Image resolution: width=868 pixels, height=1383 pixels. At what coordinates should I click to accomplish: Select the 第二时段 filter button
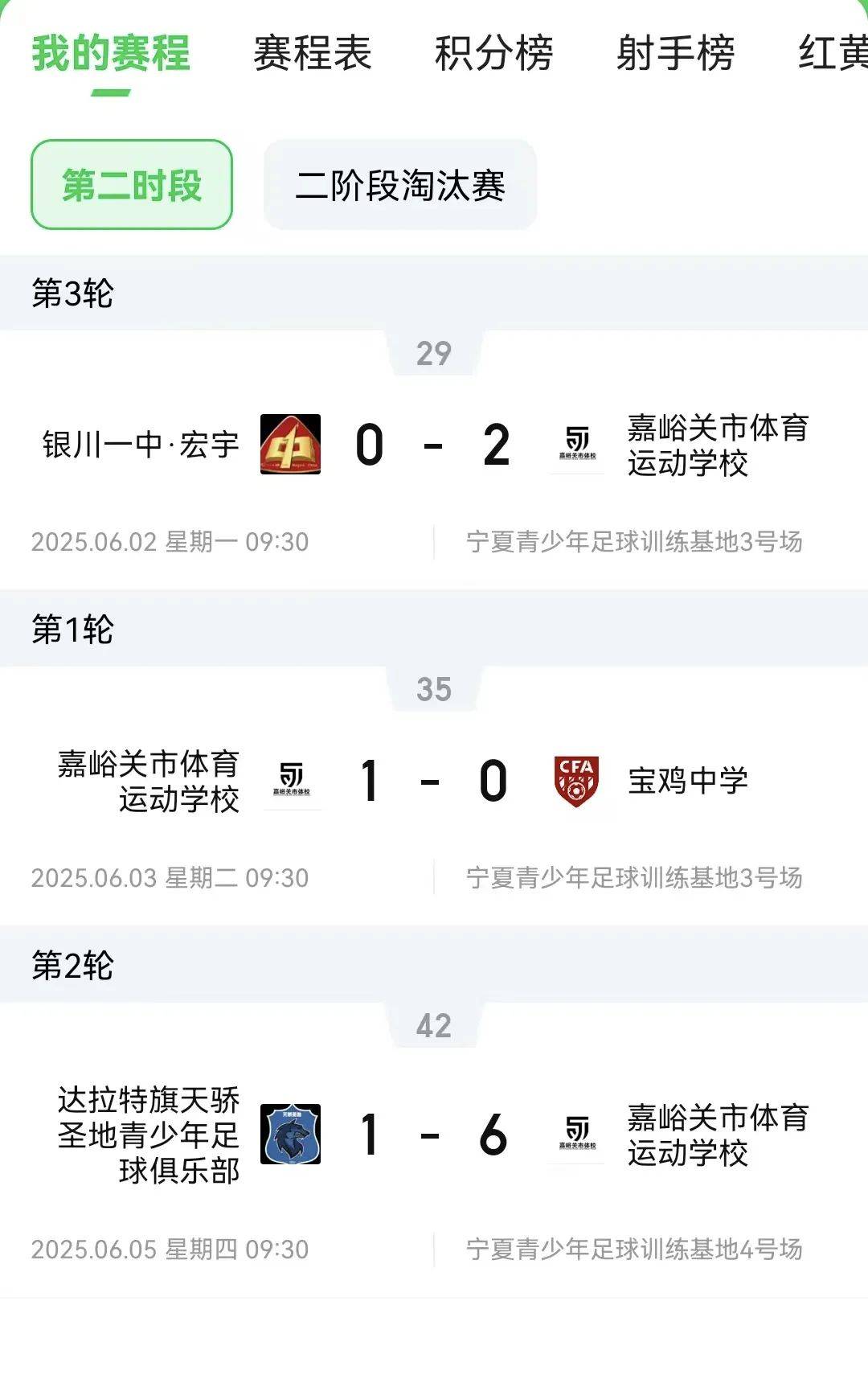pos(133,183)
